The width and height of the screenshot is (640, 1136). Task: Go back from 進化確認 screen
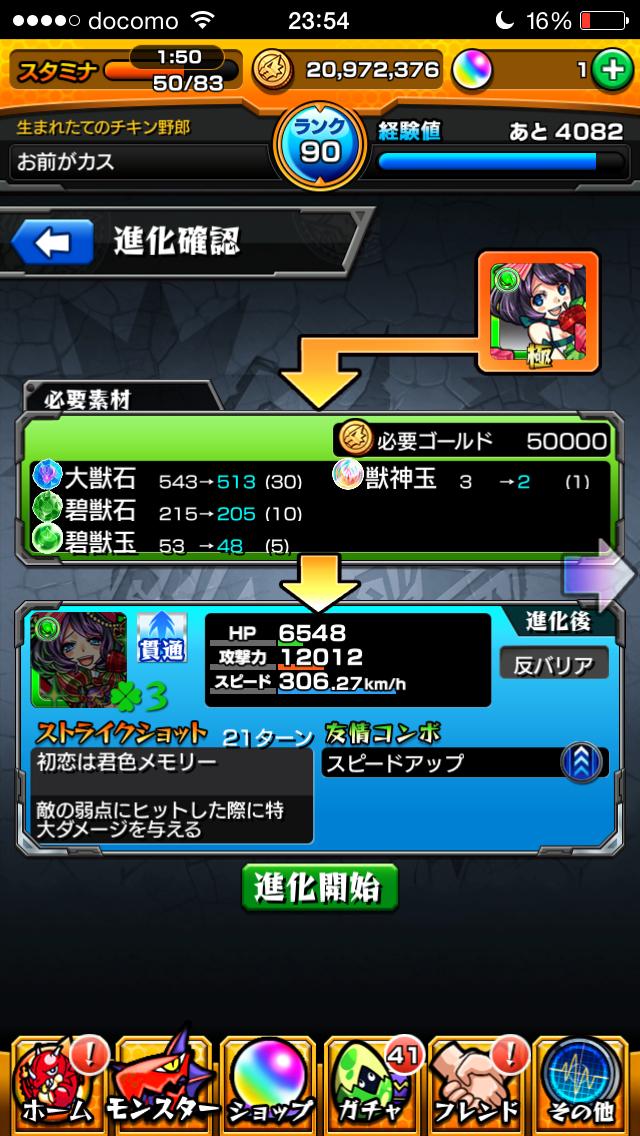[53, 243]
